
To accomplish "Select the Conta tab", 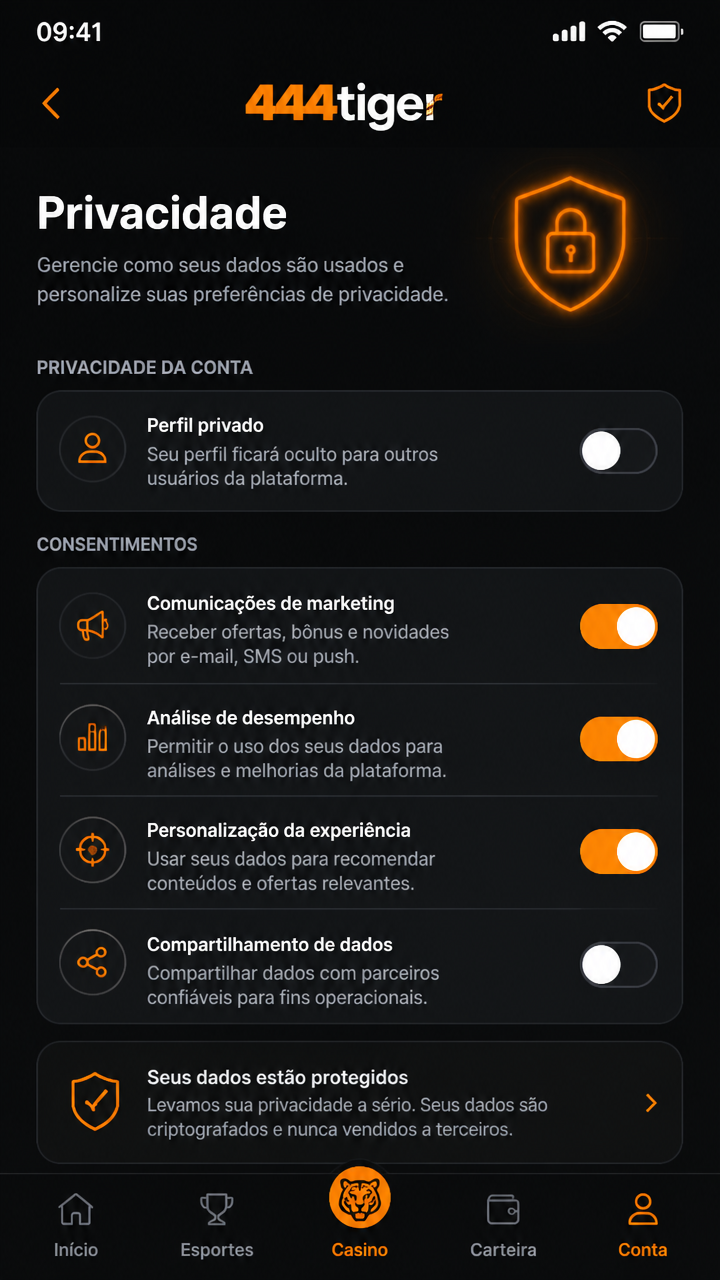I will coord(642,1225).
